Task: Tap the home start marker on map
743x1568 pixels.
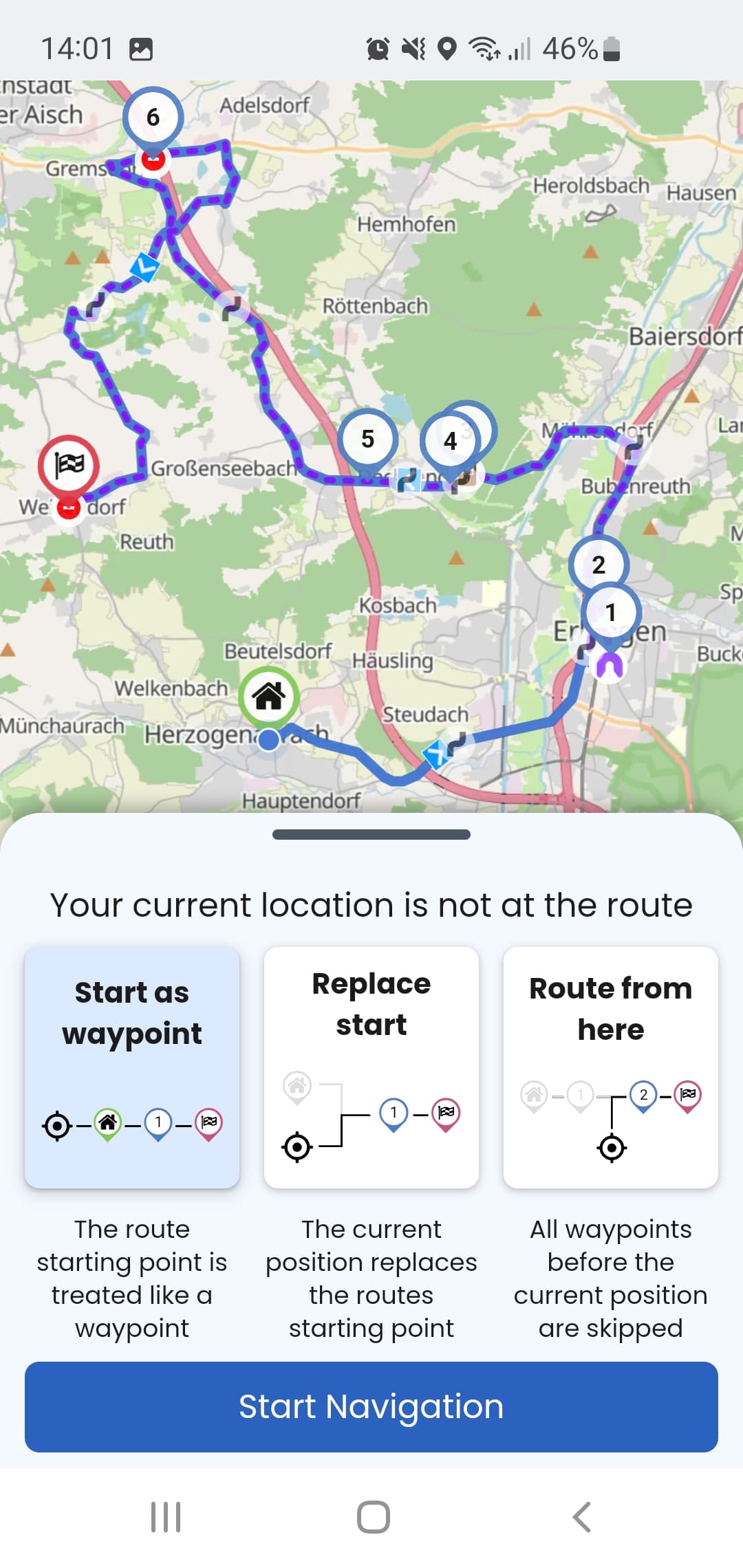Action: (269, 696)
